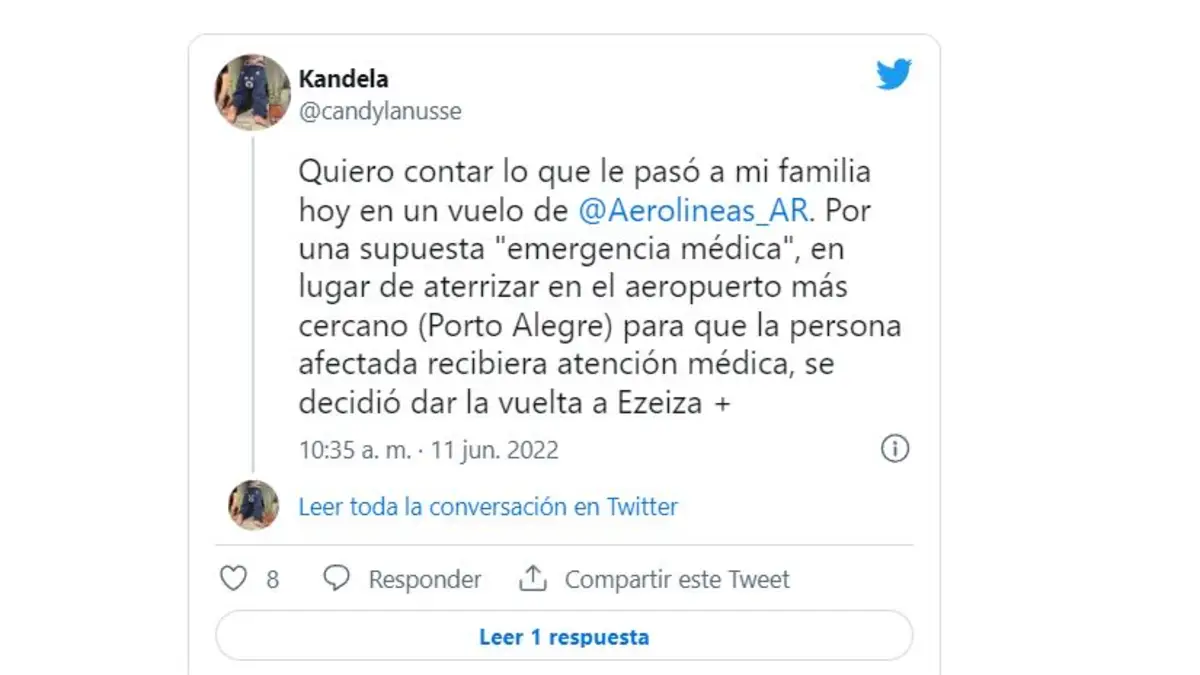Tap Leer toda la conversación en Twitter

pyautogui.click(x=488, y=507)
